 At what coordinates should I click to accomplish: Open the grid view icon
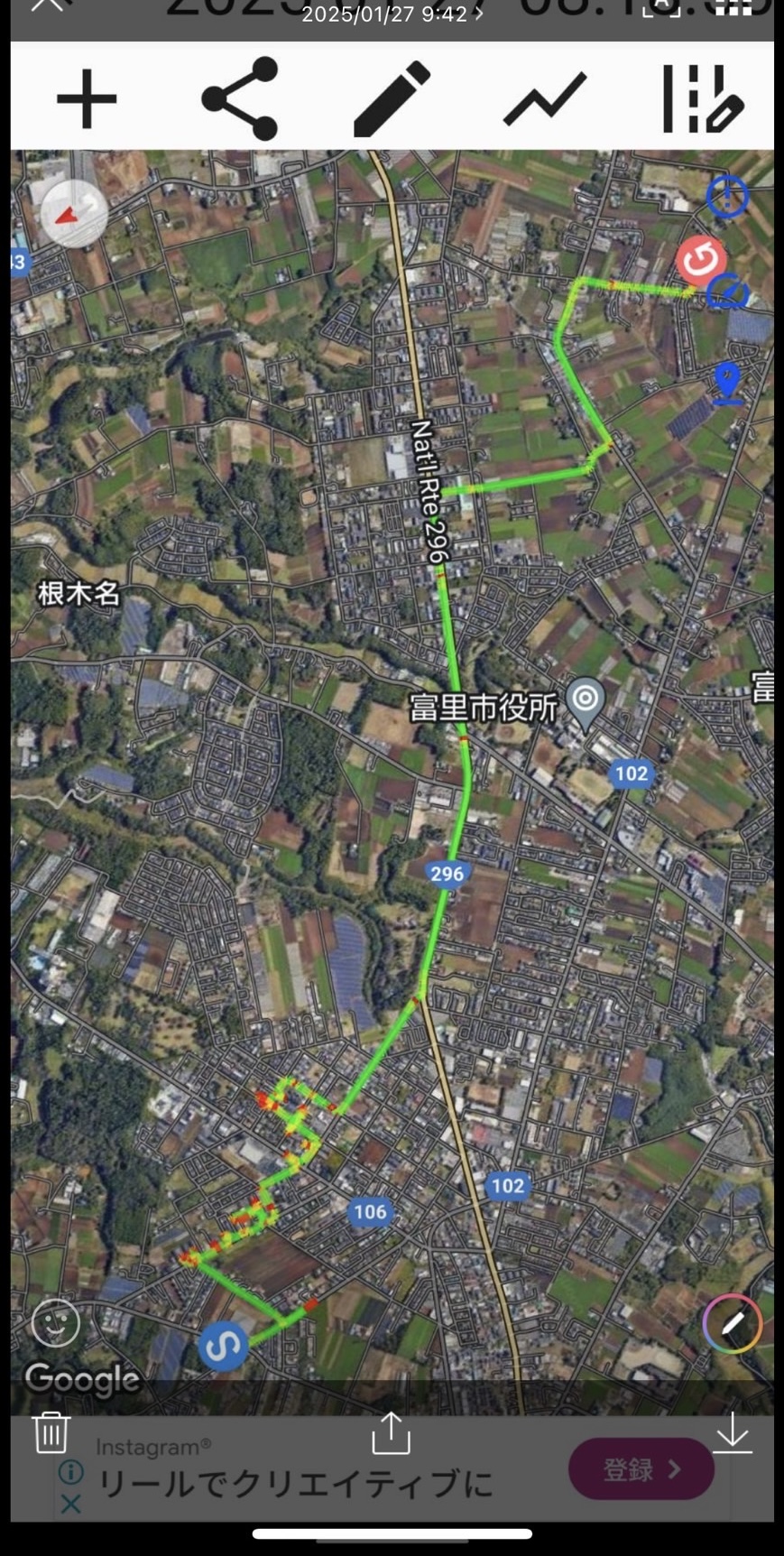click(733, 8)
